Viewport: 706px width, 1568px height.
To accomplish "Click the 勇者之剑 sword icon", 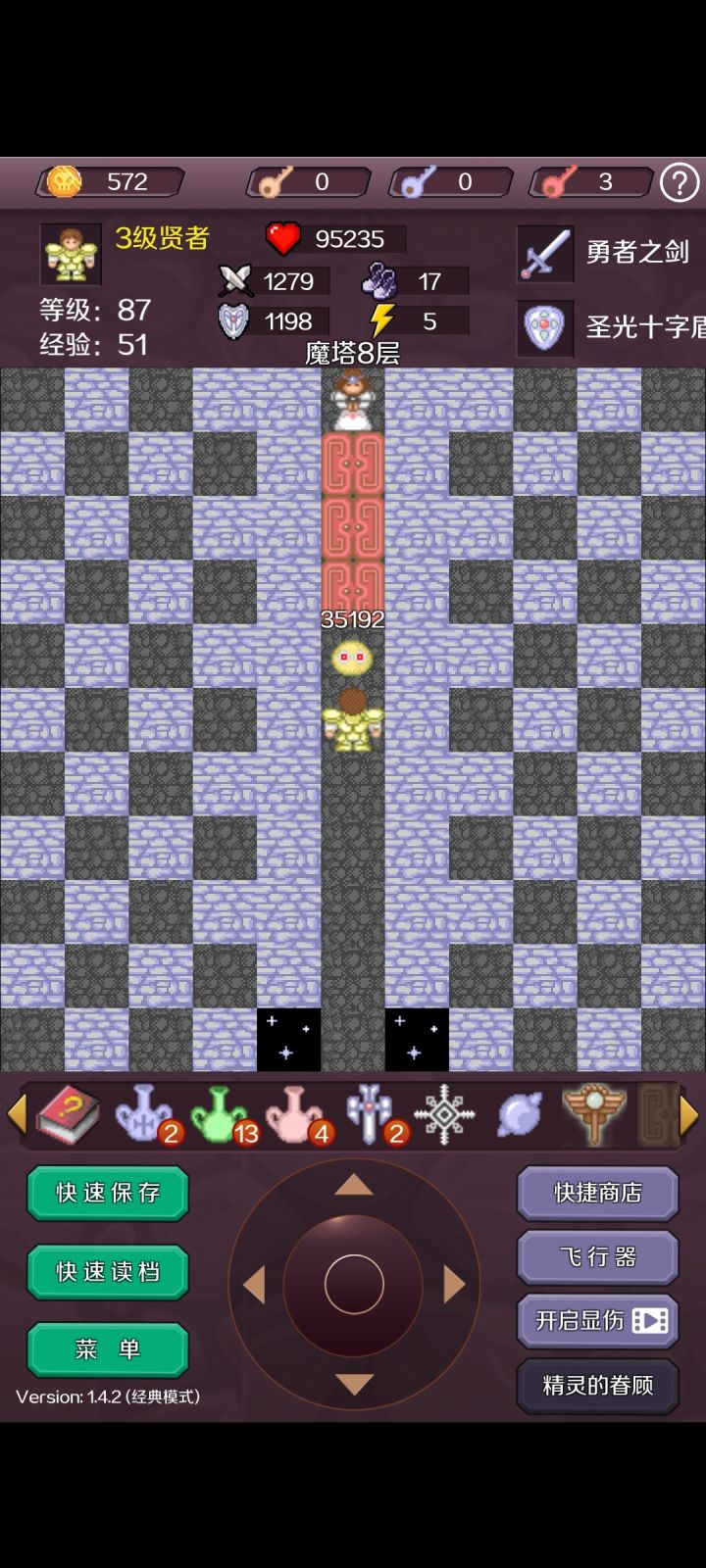I will pyautogui.click(x=545, y=255).
